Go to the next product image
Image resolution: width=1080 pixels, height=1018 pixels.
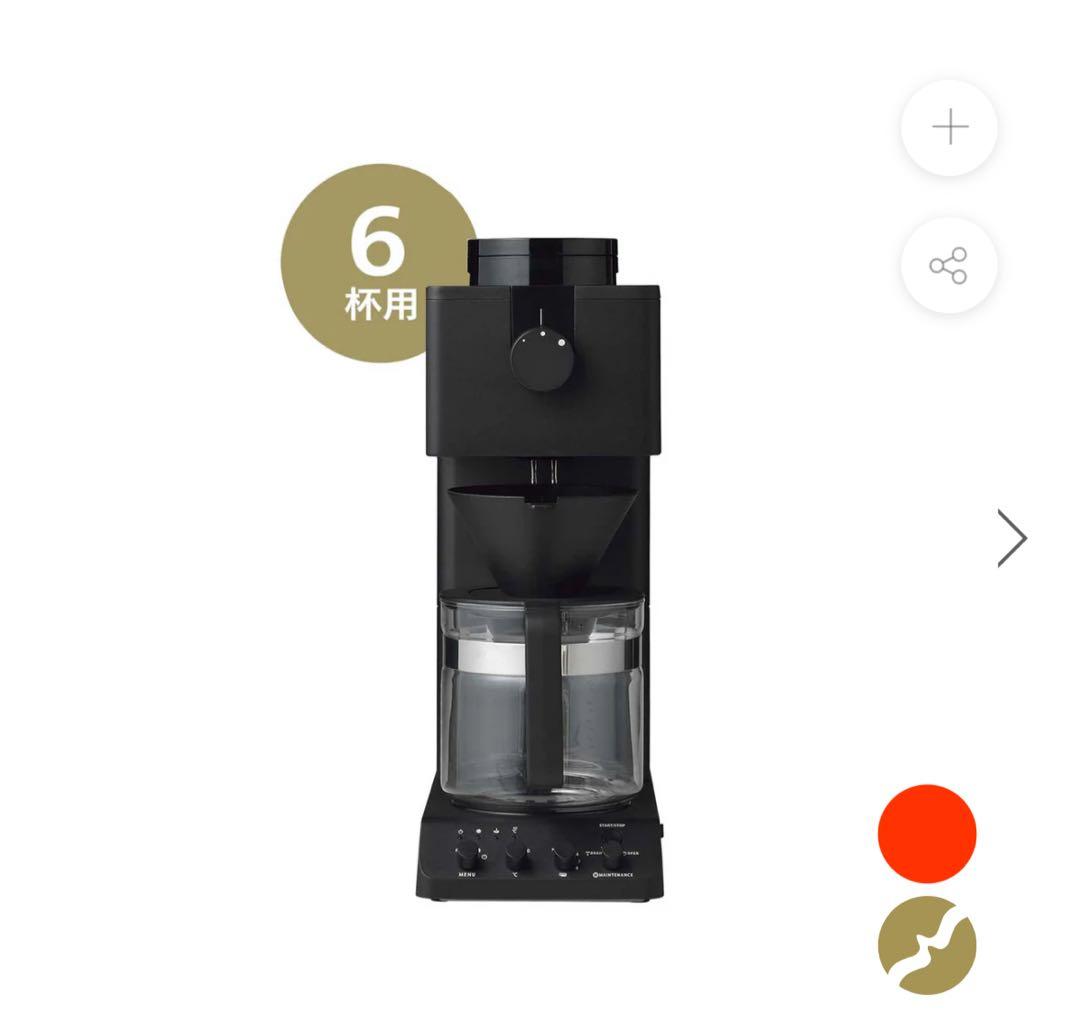click(x=1011, y=538)
